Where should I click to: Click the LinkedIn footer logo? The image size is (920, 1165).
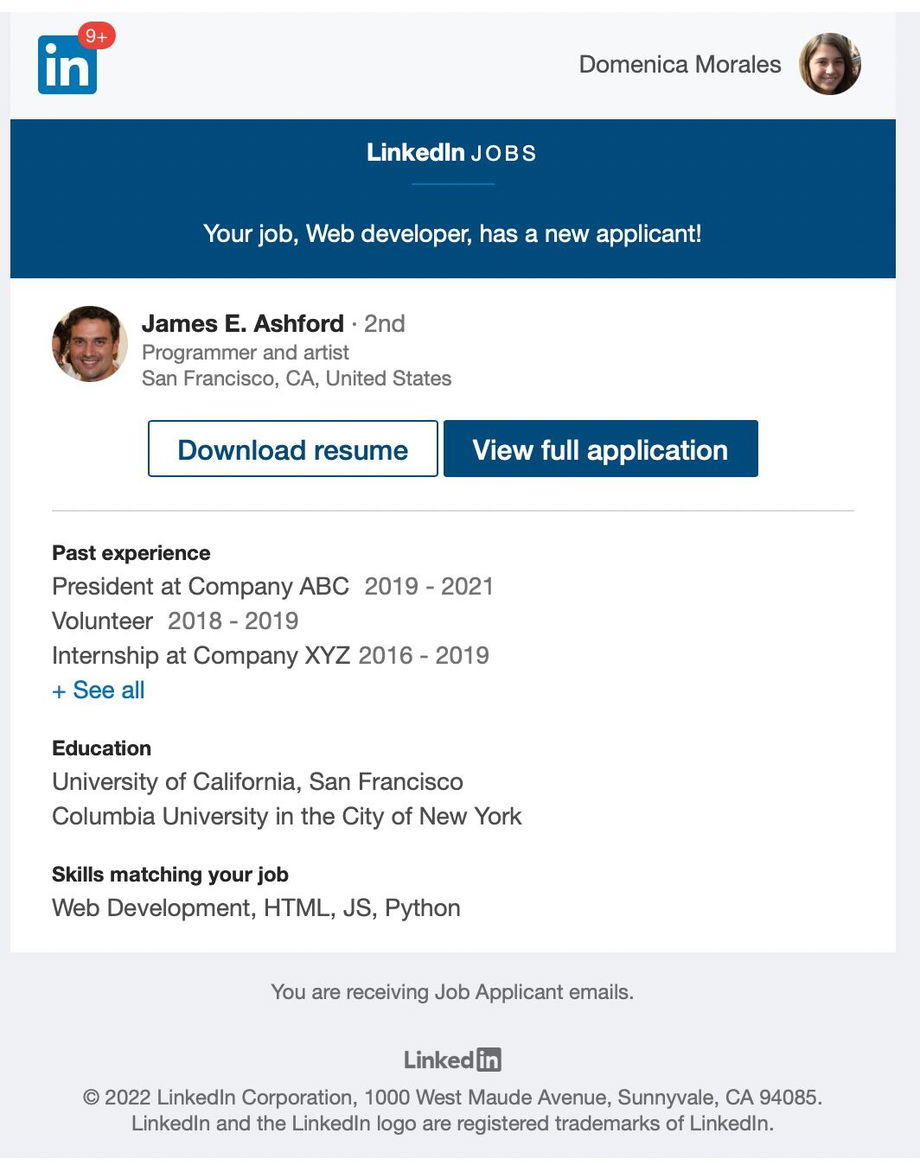click(452, 1060)
